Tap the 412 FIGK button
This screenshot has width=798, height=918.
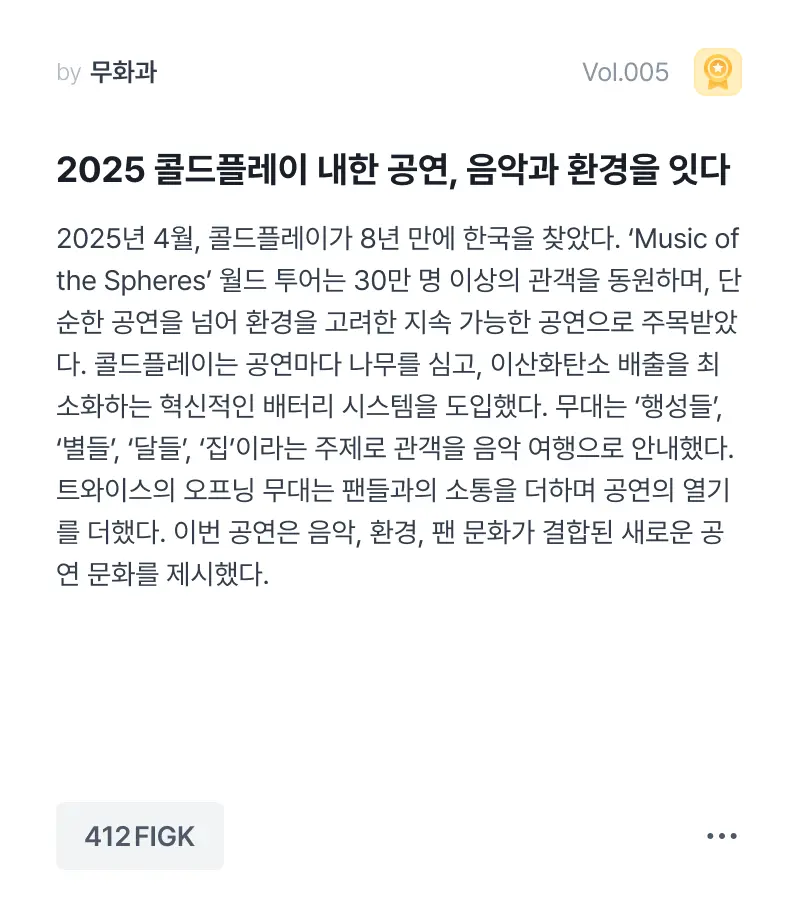point(140,836)
